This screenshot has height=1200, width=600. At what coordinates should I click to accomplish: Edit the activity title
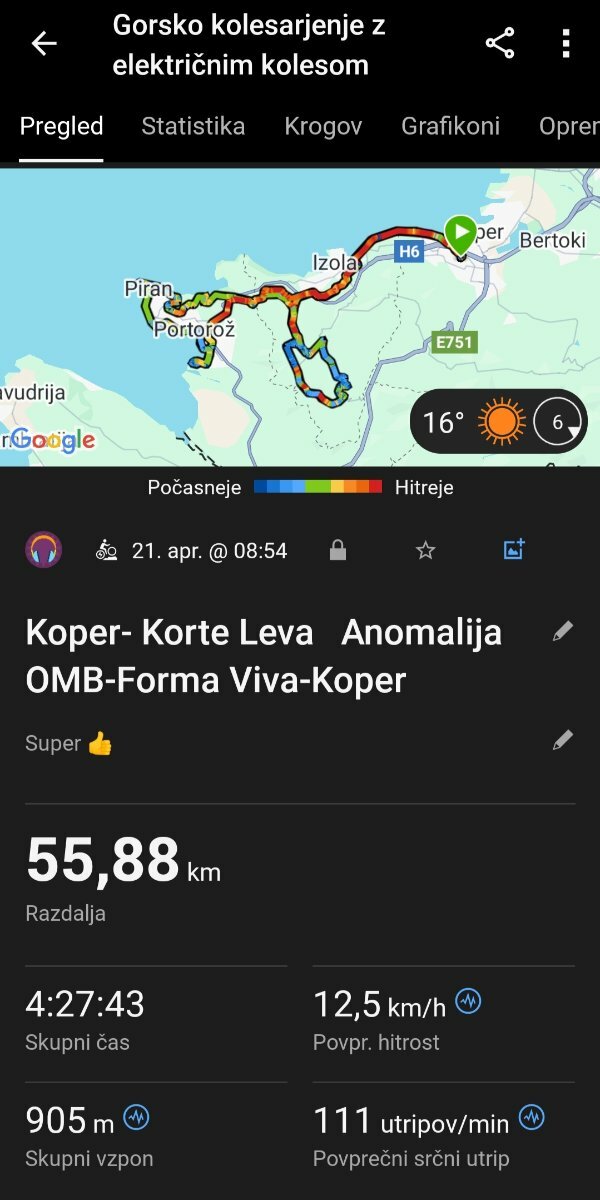click(x=563, y=631)
